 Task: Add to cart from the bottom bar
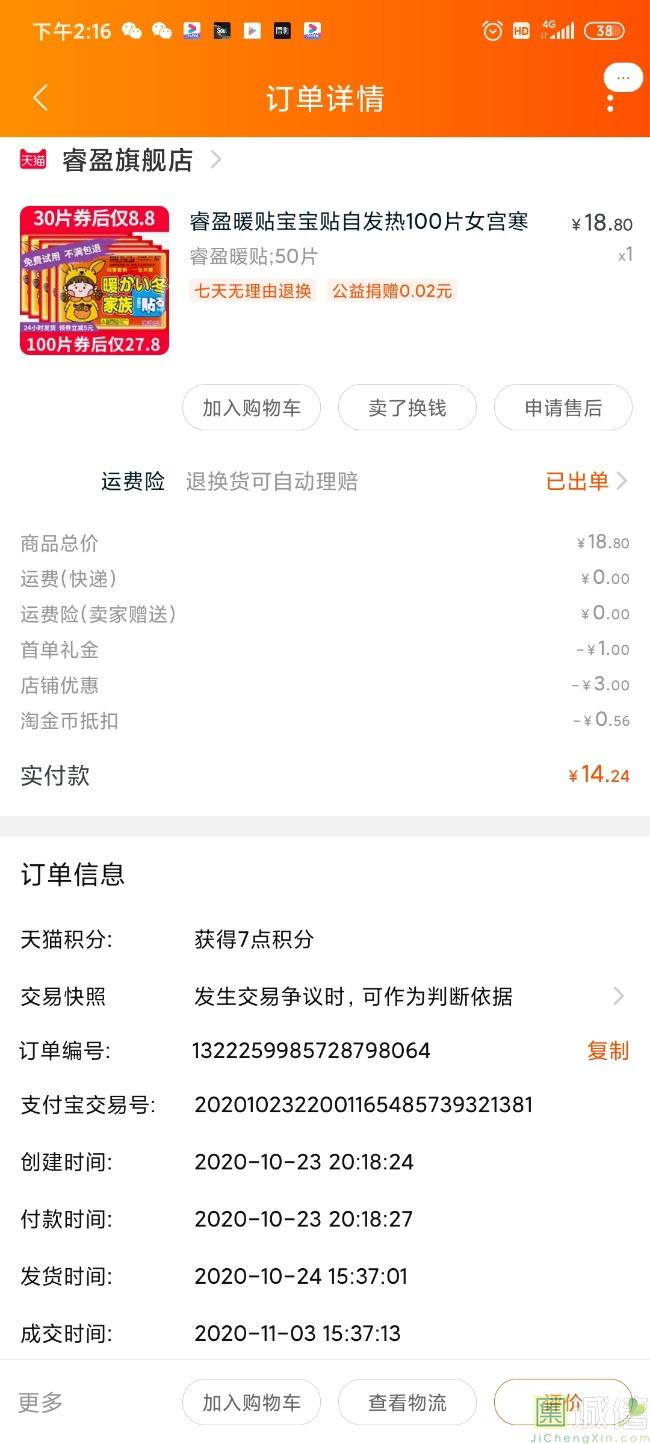click(251, 1403)
